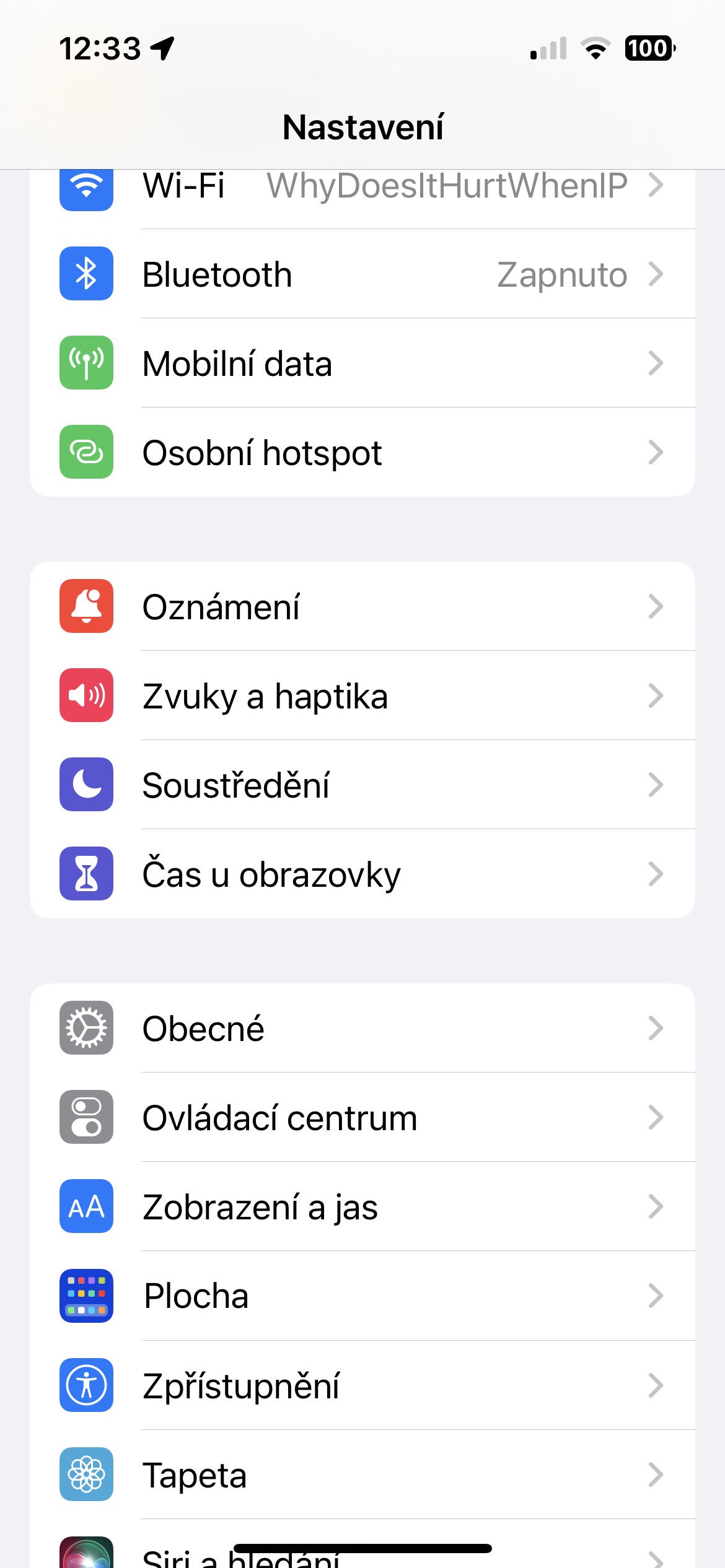Select Zvuky a haptika
The height and width of the screenshot is (1568, 725).
pyautogui.click(x=362, y=695)
